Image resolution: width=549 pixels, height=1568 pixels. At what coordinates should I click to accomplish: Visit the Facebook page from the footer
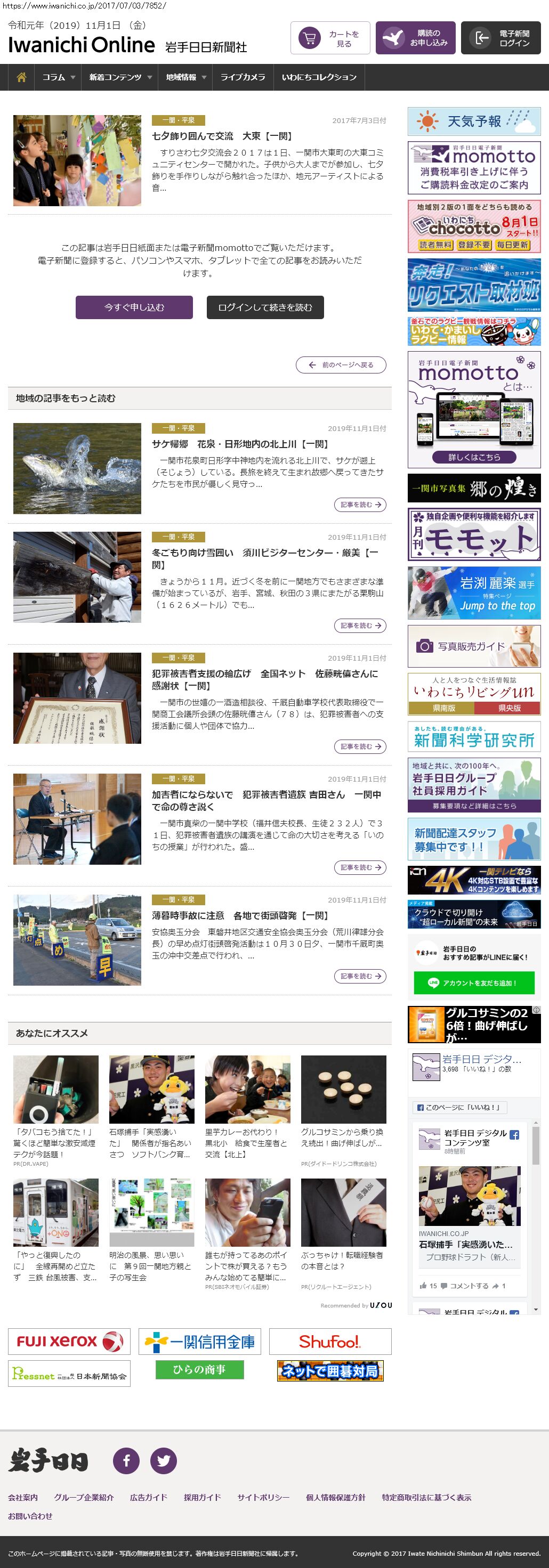click(x=127, y=1460)
